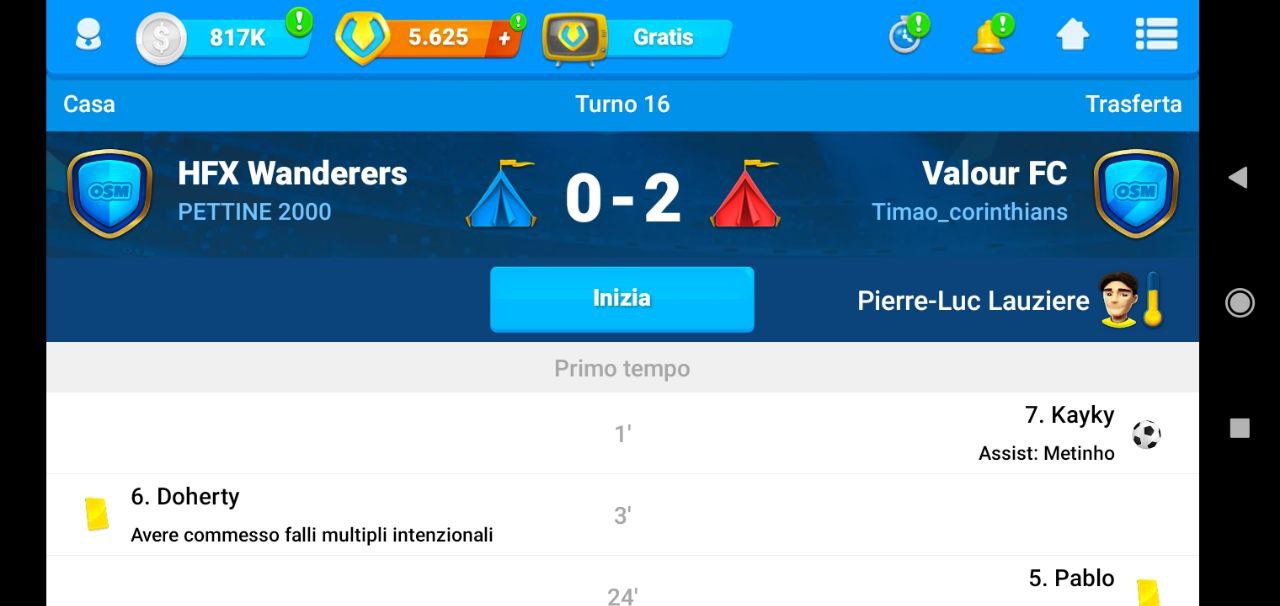Tap Android recent apps square button
The width and height of the screenshot is (1280, 606).
click(1239, 428)
